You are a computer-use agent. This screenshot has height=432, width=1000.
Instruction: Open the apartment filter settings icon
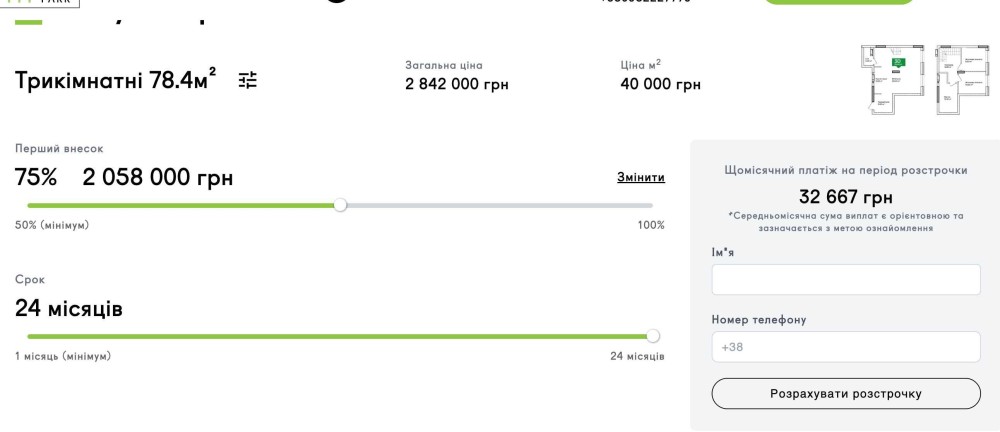tap(247, 80)
